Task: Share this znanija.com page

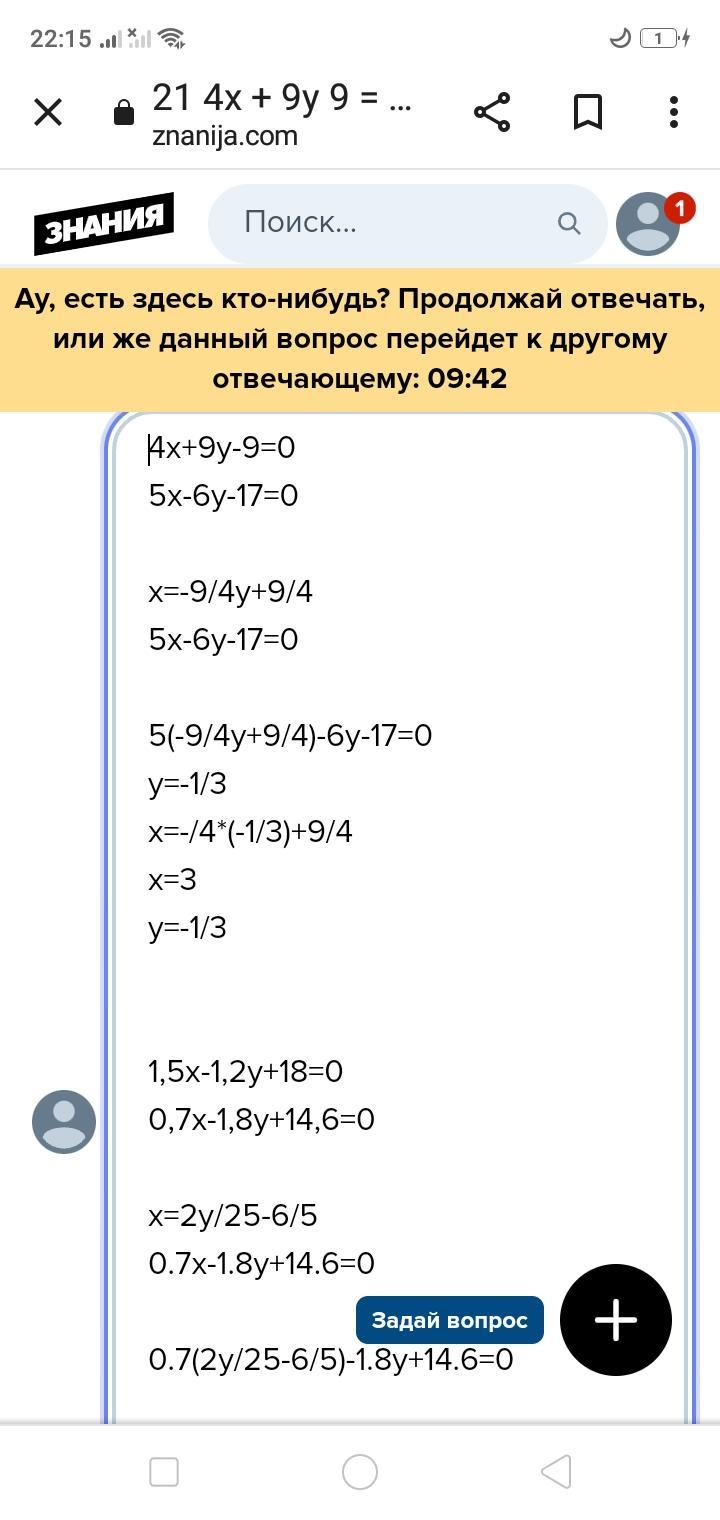Action: pos(492,112)
